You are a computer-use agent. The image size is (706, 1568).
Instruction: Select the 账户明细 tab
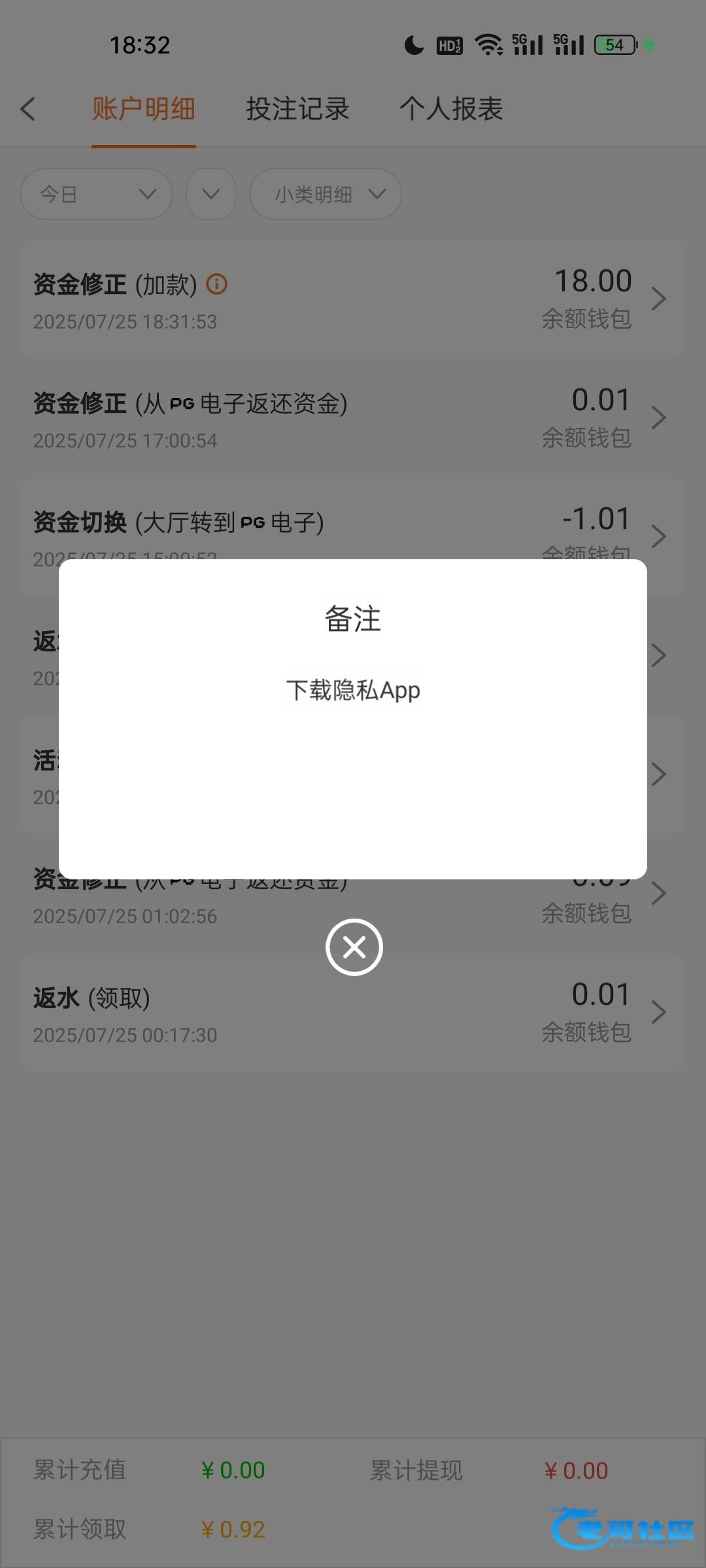click(144, 109)
